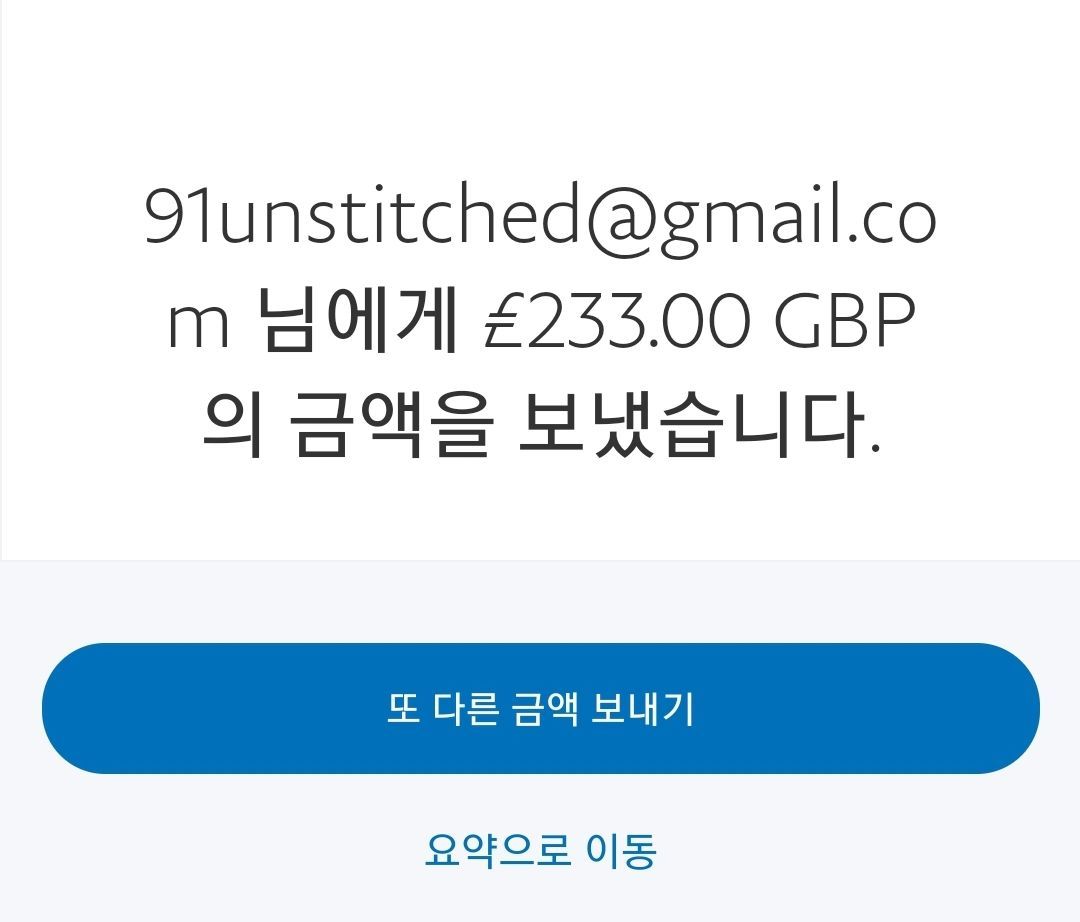
Task: Tap the '또 다른 금액 보내기' button
Action: [x=540, y=709]
